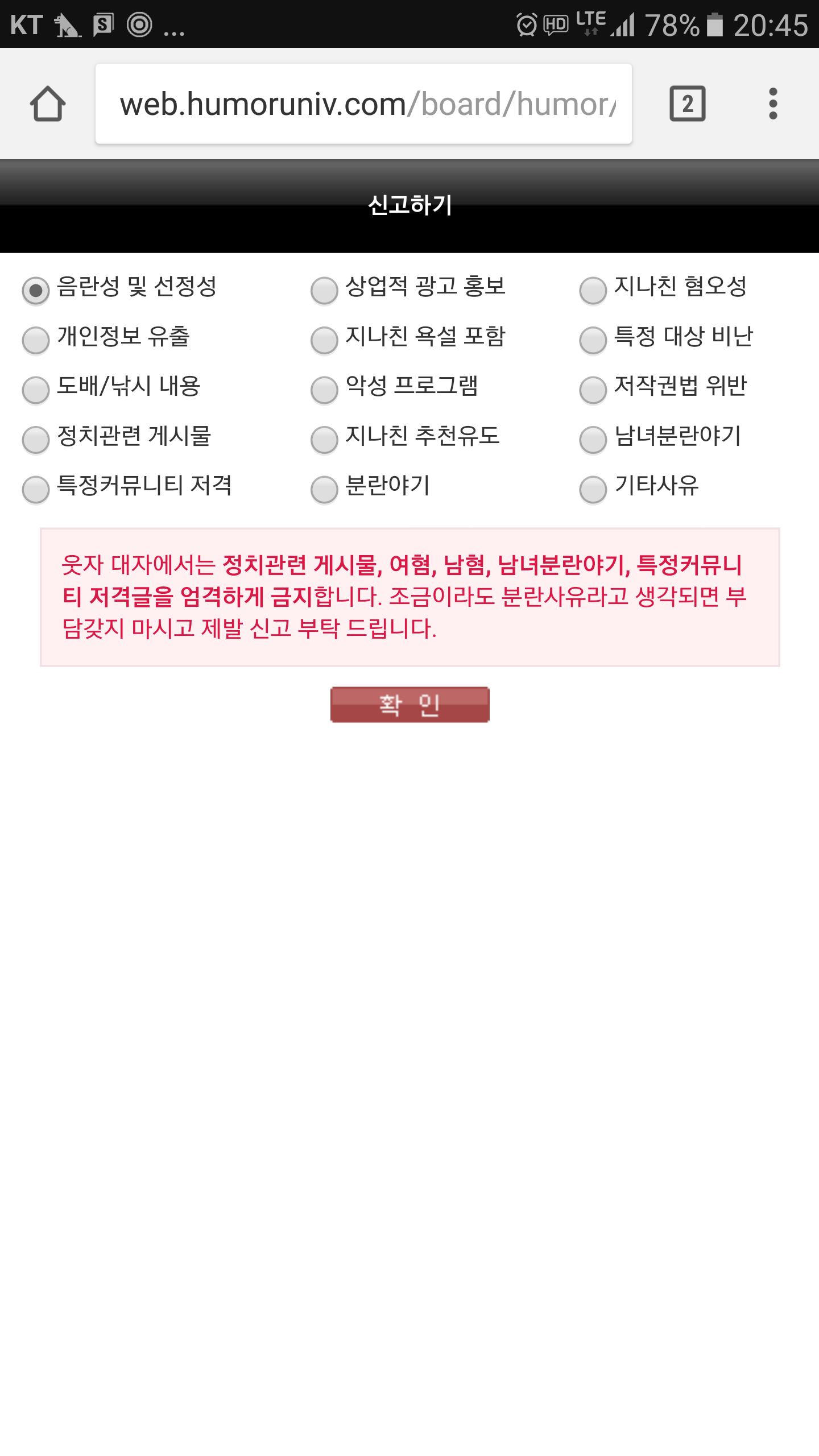Image resolution: width=819 pixels, height=1456 pixels.
Task: Select 상업적 광고 홍보 as report reason
Action: (x=325, y=291)
